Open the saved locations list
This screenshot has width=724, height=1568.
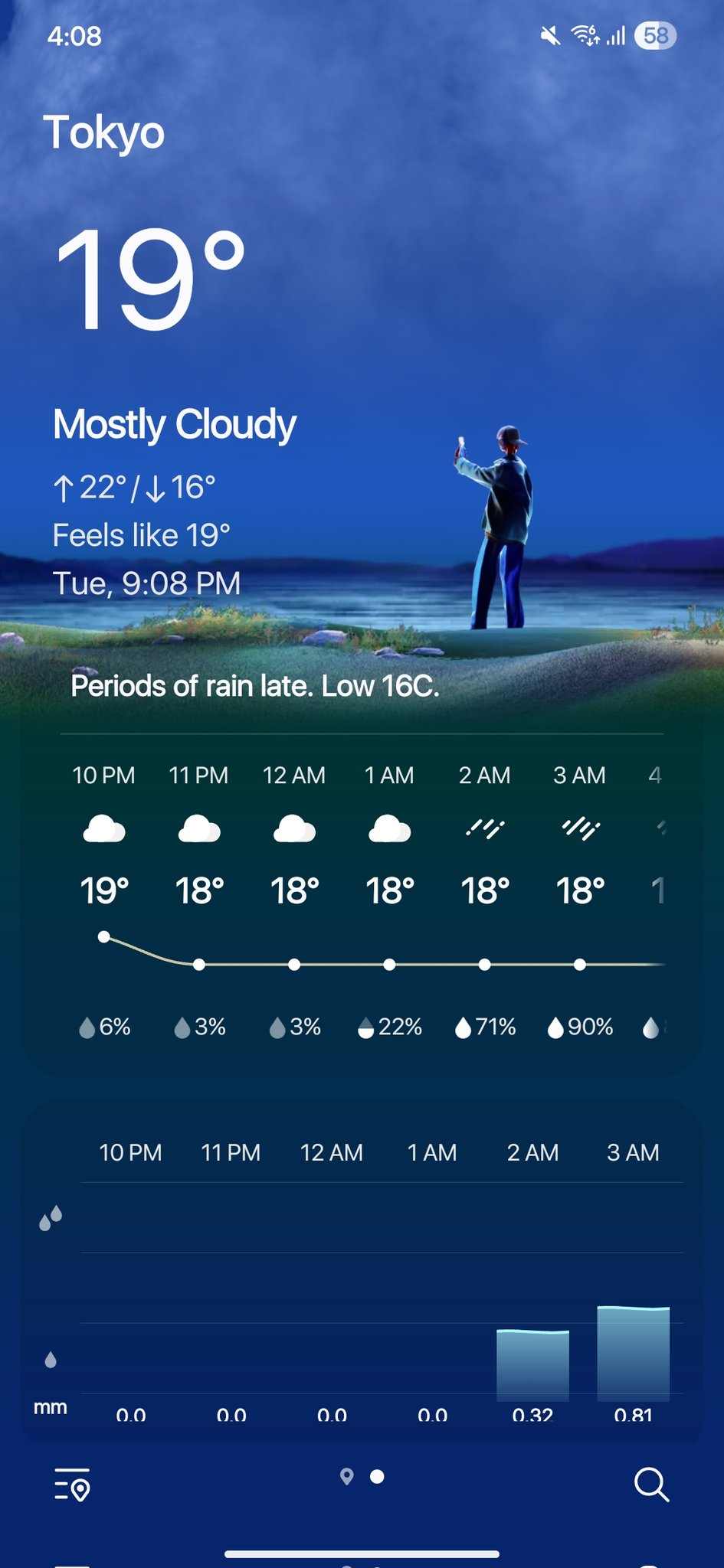pos(73,1485)
